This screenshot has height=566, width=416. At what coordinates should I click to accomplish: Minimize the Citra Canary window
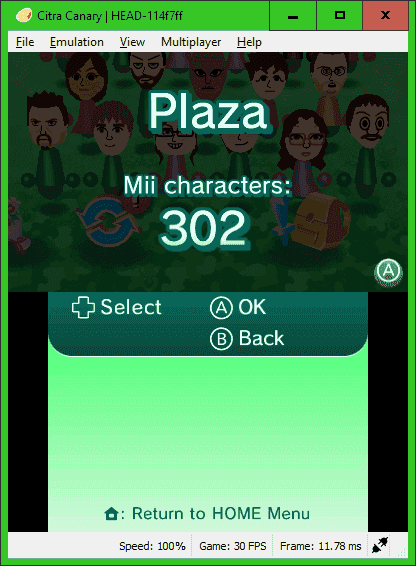click(293, 16)
